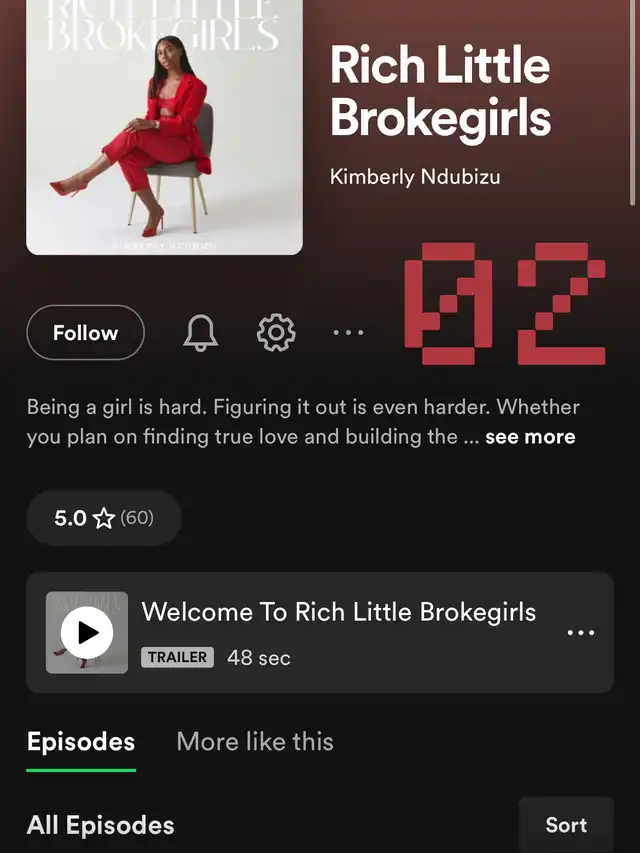Switch to the Episodes tab

81,742
